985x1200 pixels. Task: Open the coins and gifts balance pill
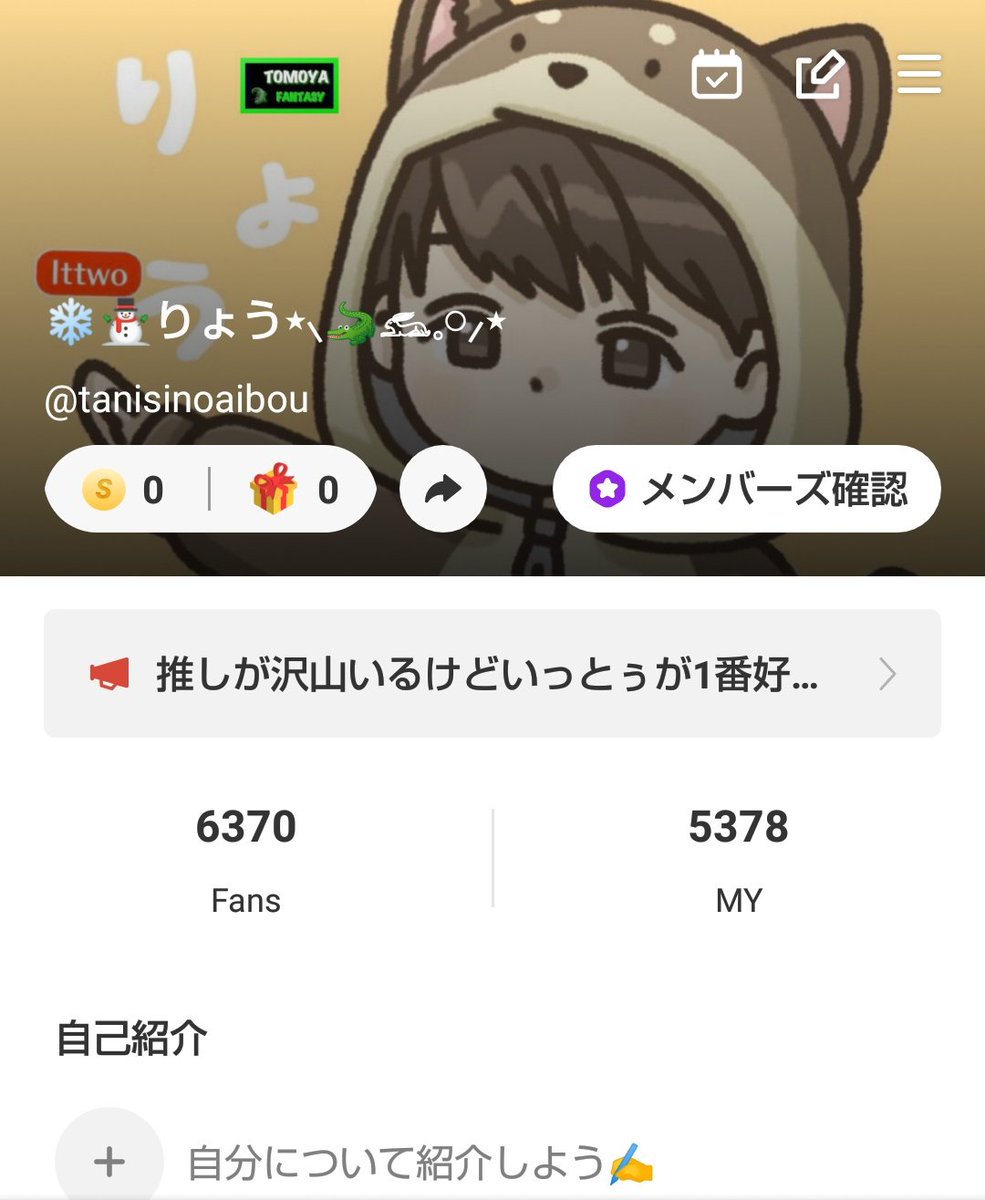pyautogui.click(x=210, y=490)
